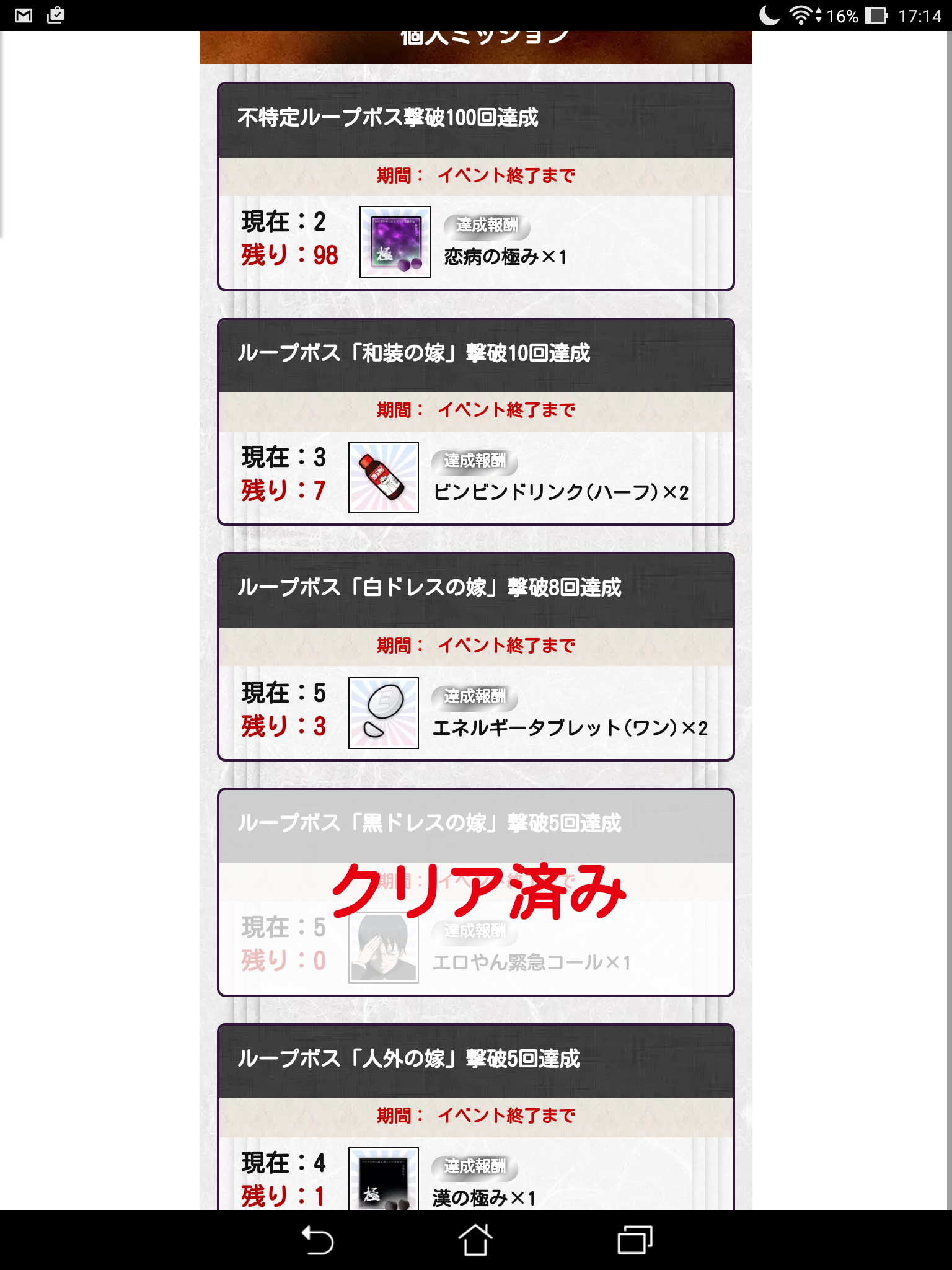
Task: Open the recent apps view
Action: pos(635,1240)
